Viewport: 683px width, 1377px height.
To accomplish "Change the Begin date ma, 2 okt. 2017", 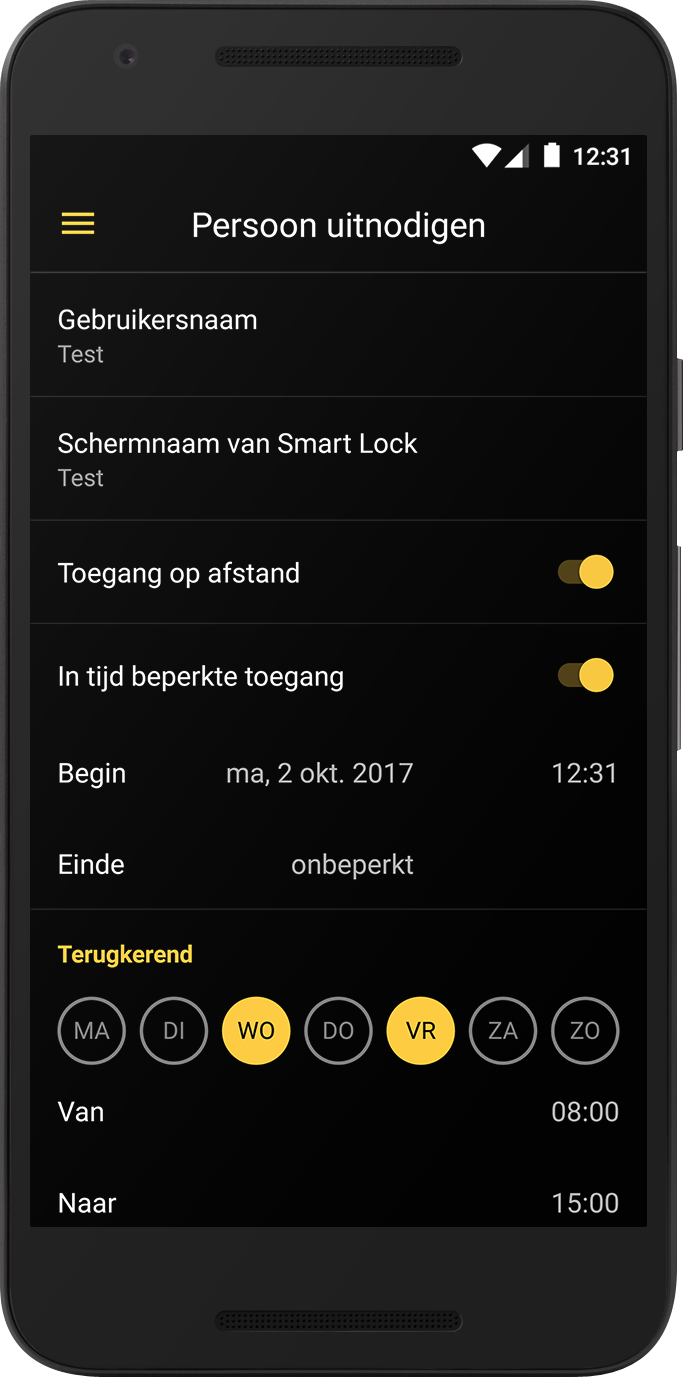I will coord(319,774).
